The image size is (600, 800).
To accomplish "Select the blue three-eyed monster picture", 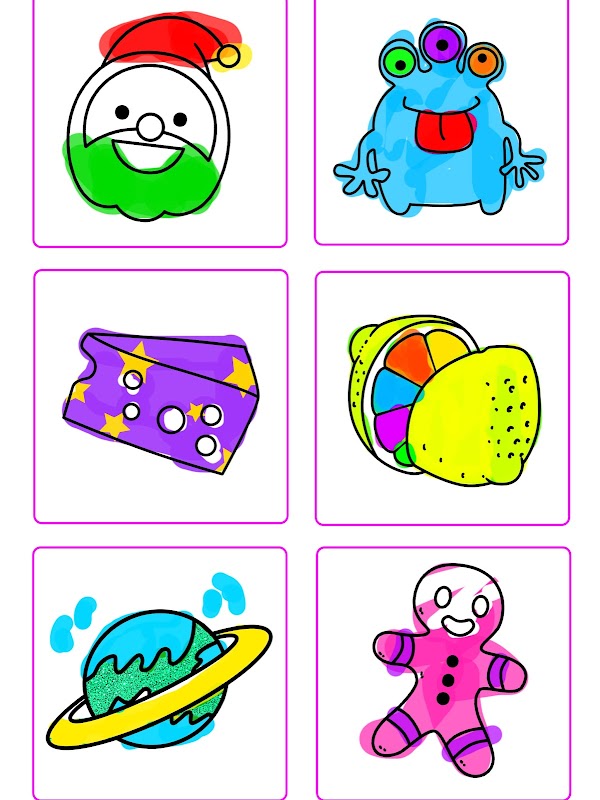I will point(441,121).
